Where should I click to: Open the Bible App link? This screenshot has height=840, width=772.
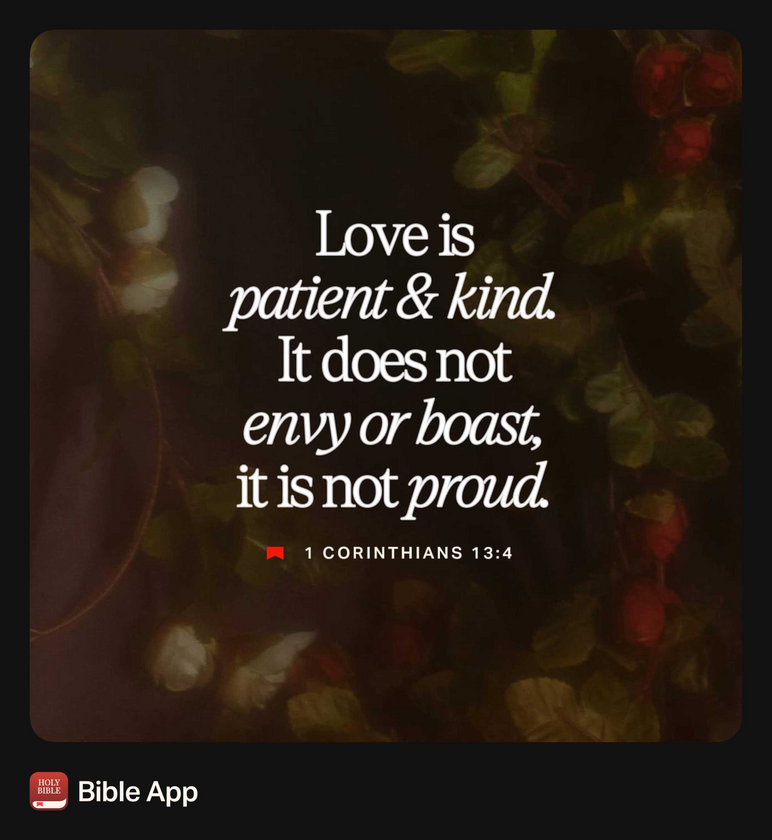click(137, 793)
